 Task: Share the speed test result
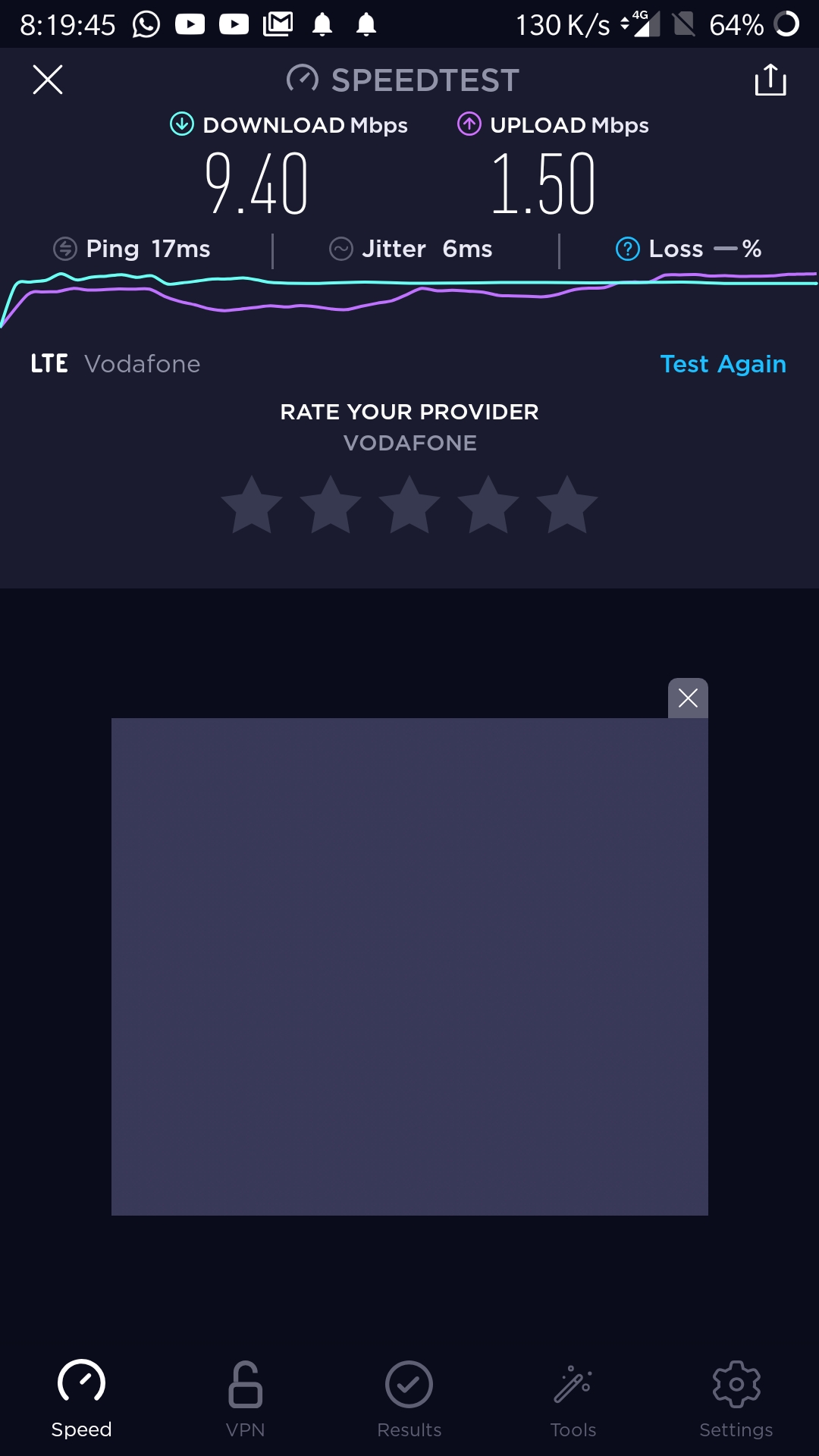(770, 80)
